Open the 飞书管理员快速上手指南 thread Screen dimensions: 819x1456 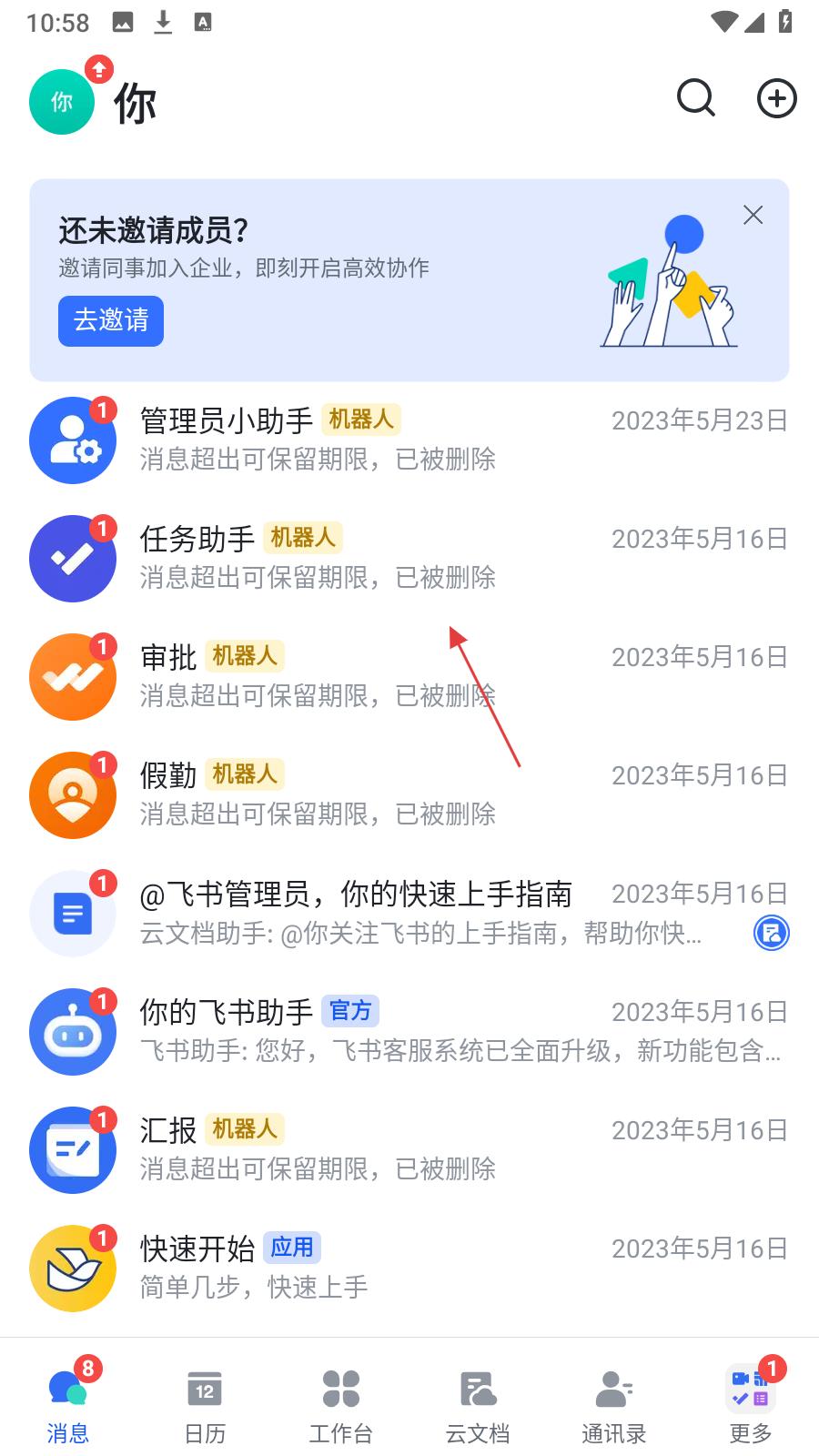pos(409,913)
